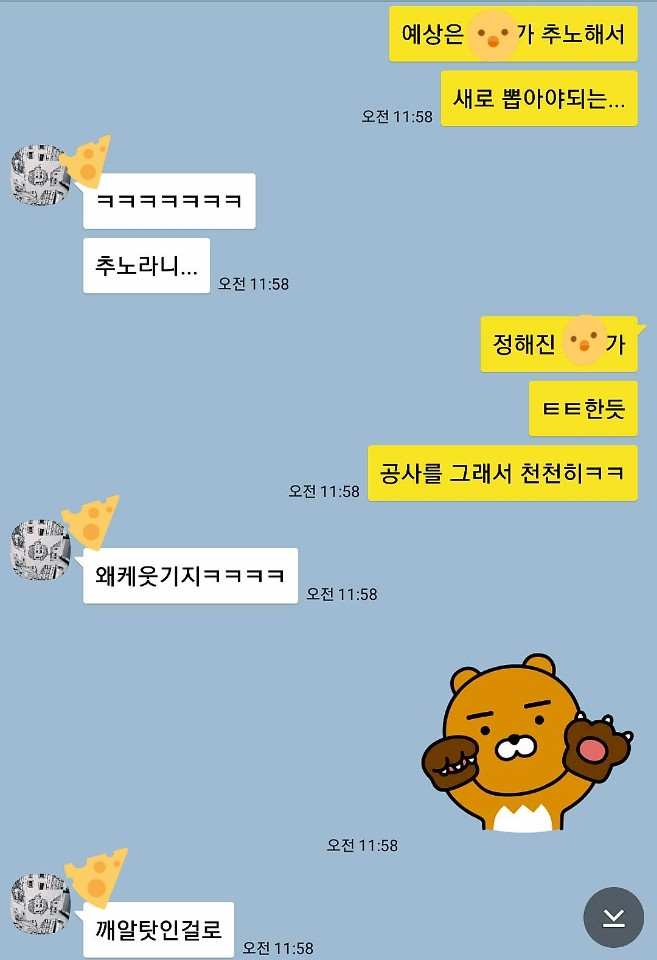
Task: Open sender's profile picture next to 깨알탓인걸로
Action: [x=40, y=902]
